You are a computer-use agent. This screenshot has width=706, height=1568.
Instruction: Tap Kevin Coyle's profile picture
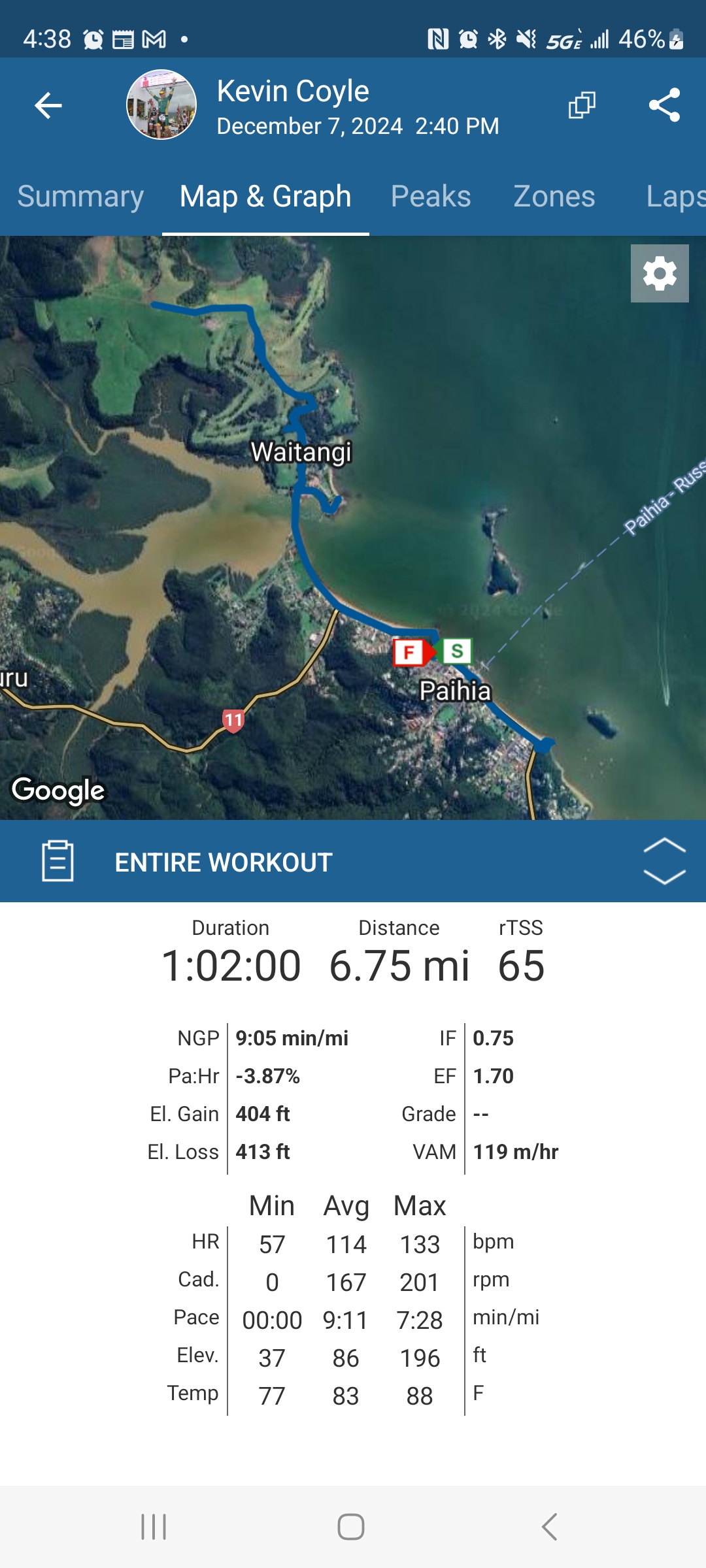[x=161, y=105]
